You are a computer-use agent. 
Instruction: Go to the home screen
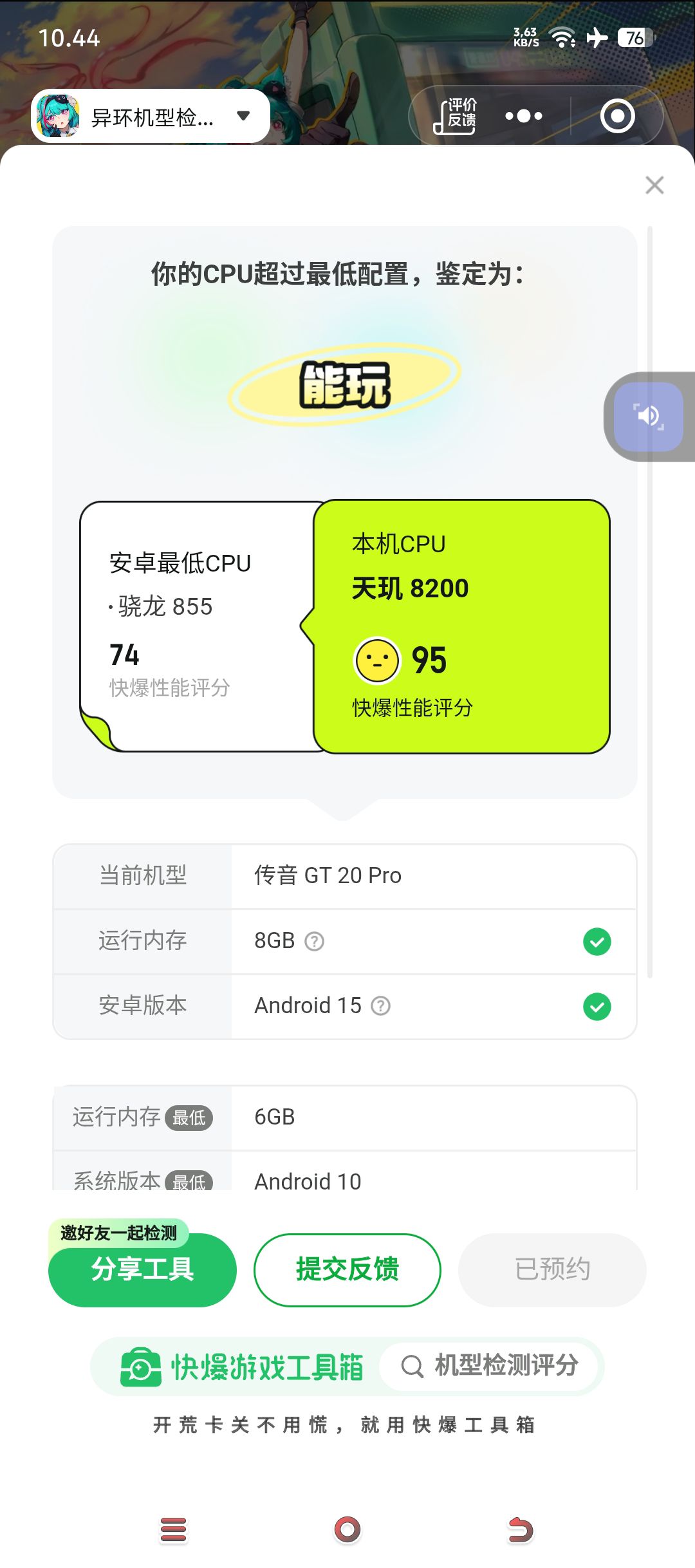[347, 1529]
